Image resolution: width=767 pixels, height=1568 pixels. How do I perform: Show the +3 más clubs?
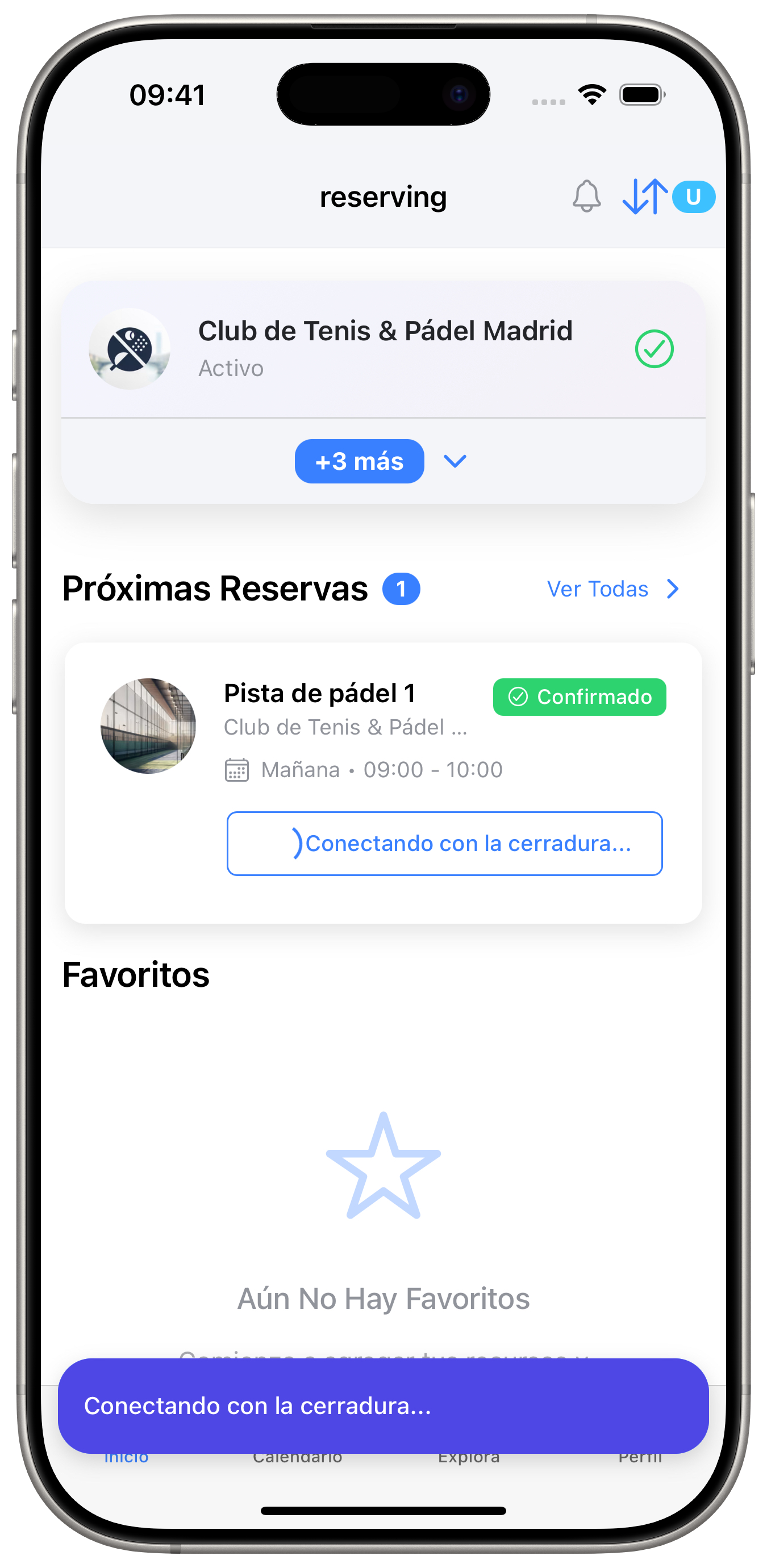tap(359, 461)
